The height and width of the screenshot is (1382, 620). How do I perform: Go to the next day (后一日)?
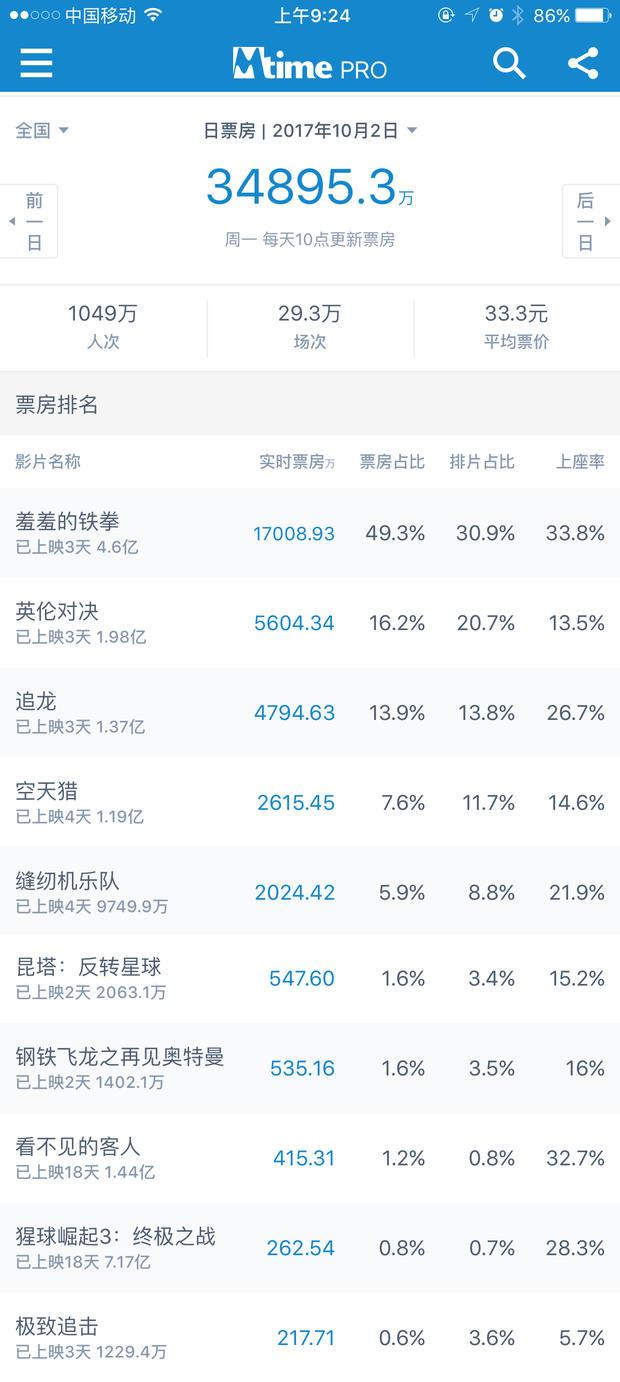pyautogui.click(x=591, y=221)
